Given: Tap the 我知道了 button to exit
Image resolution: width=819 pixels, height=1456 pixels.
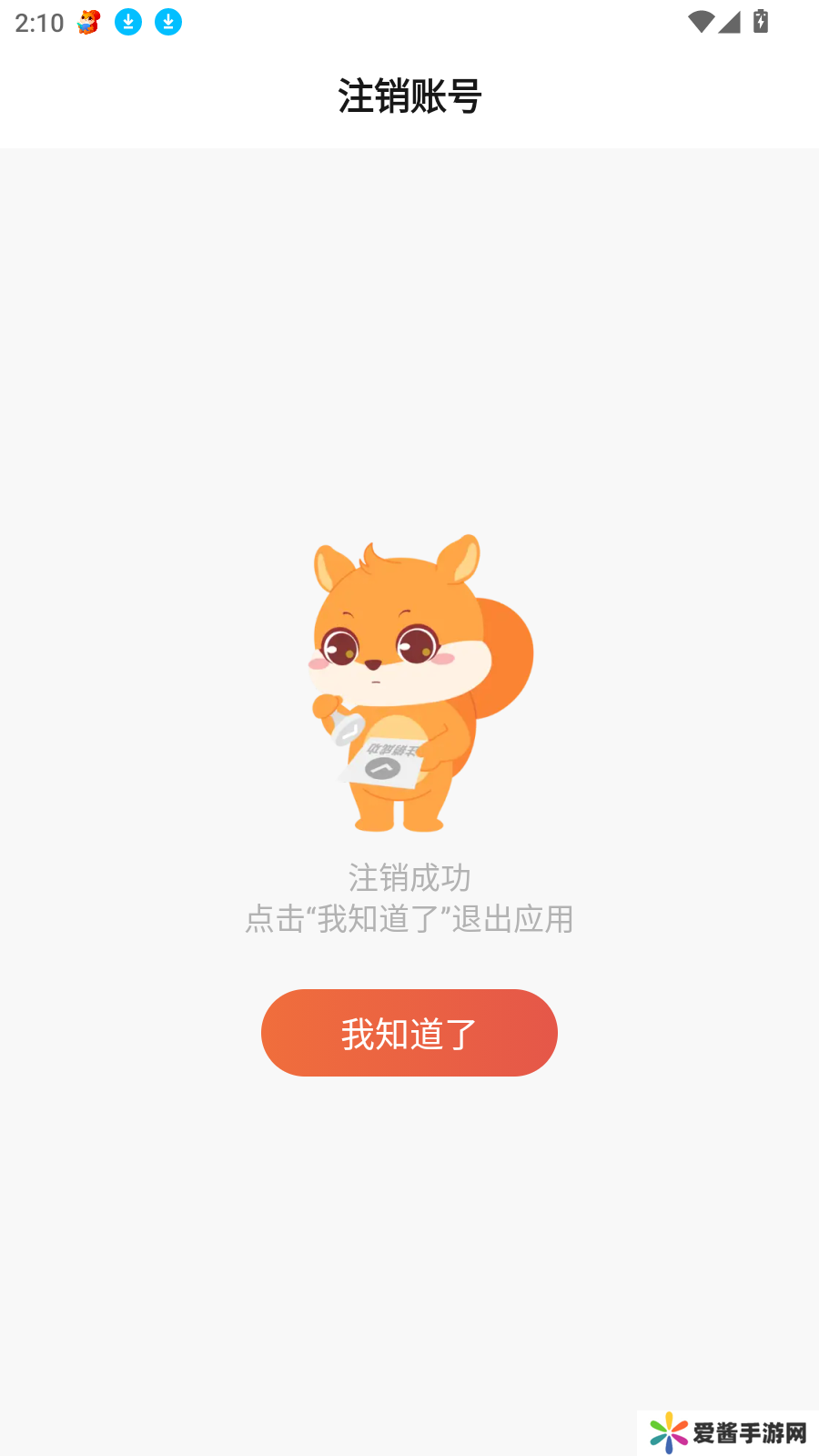Looking at the screenshot, I should (x=409, y=1033).
